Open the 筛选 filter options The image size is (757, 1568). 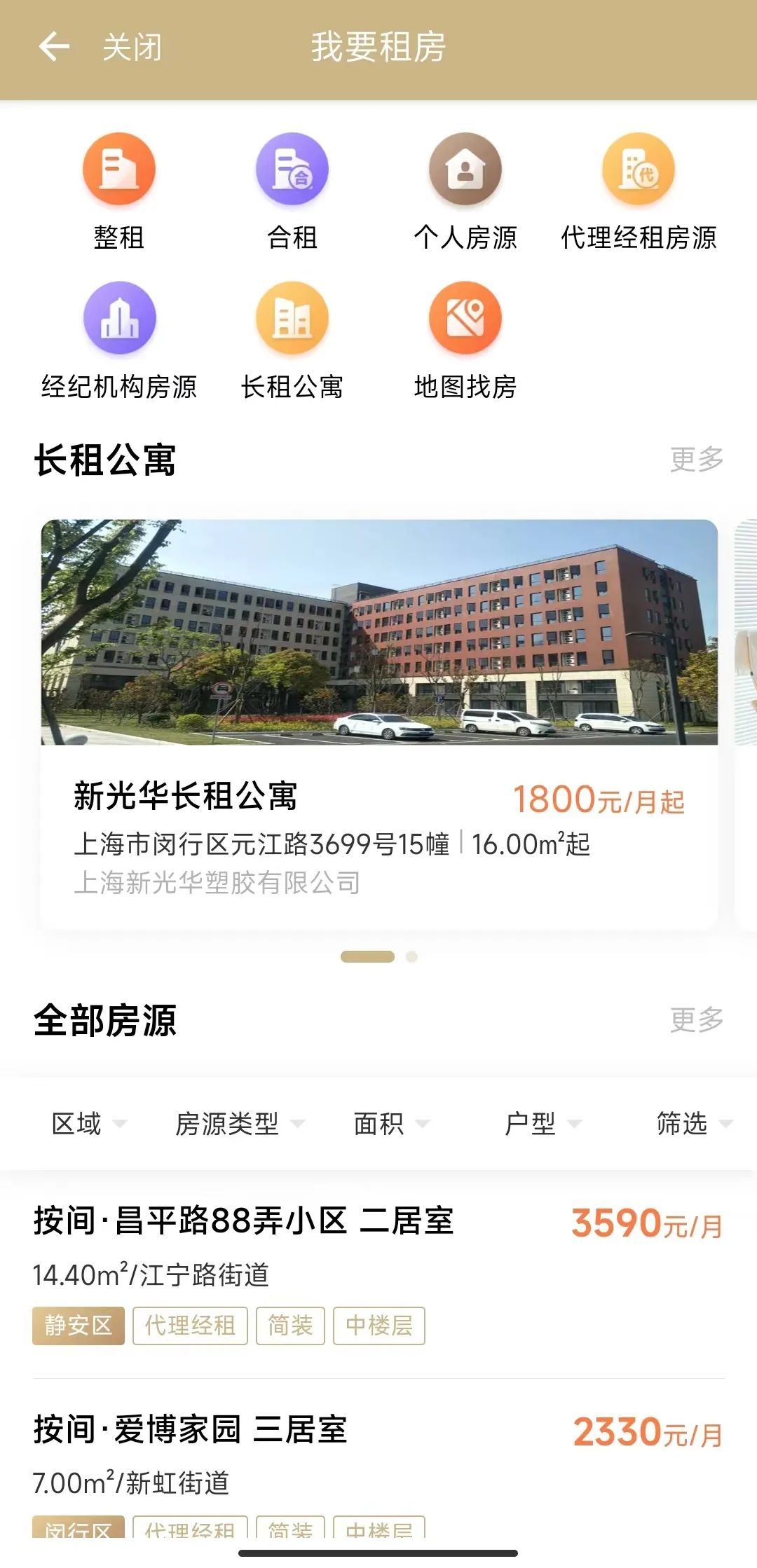click(693, 1124)
